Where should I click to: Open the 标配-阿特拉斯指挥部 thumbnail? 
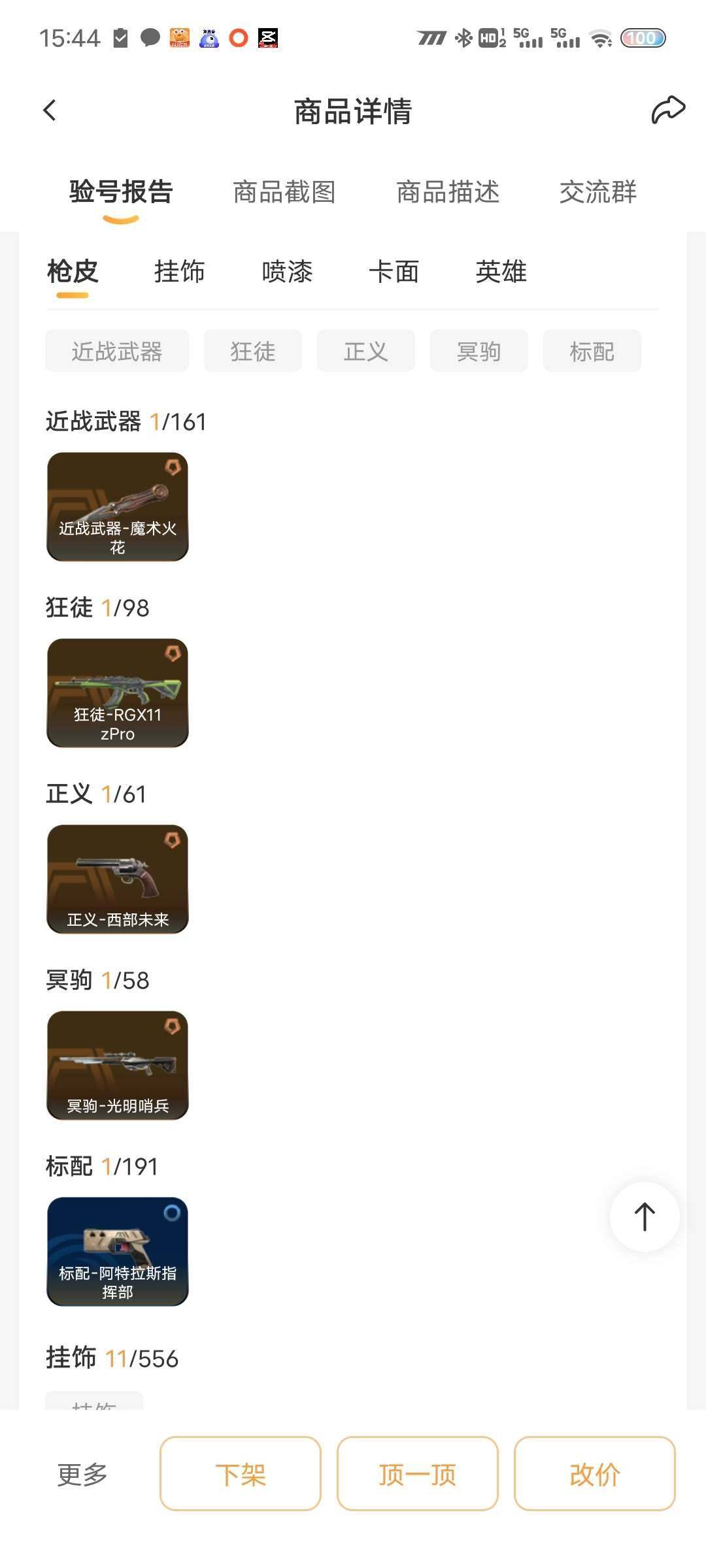click(117, 1251)
